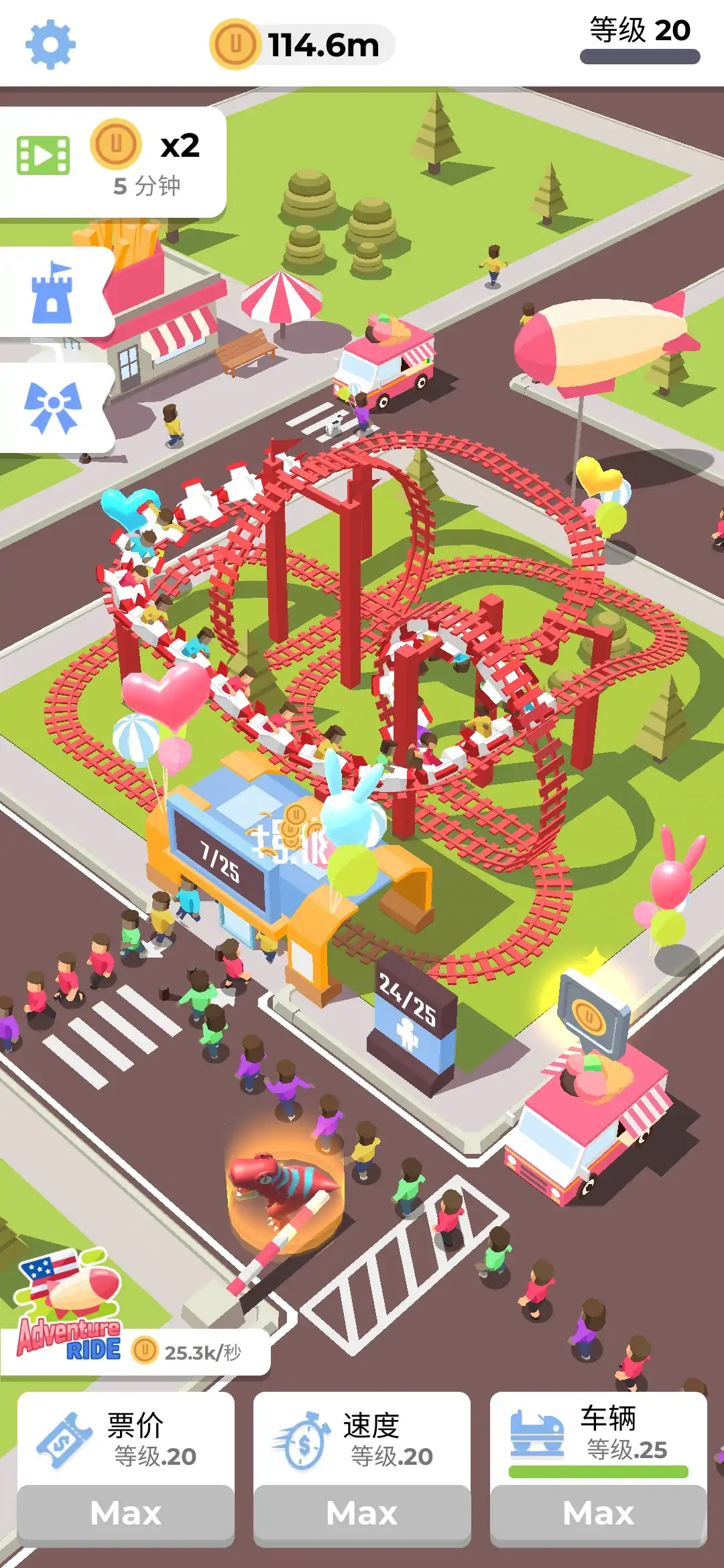
Task: Tap Max under 票价 ticket price
Action: 126,1513
